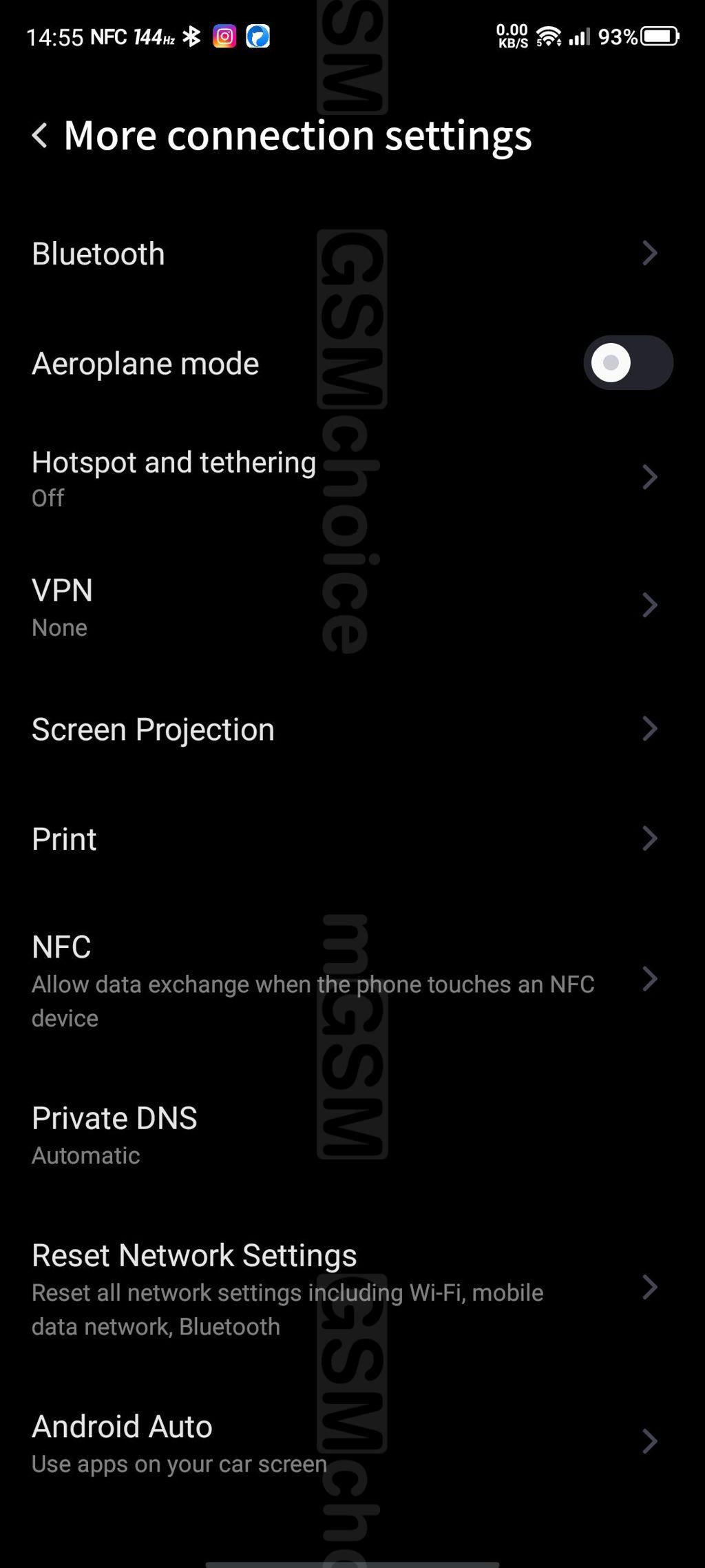Open Android Auto settings

pos(352,1442)
